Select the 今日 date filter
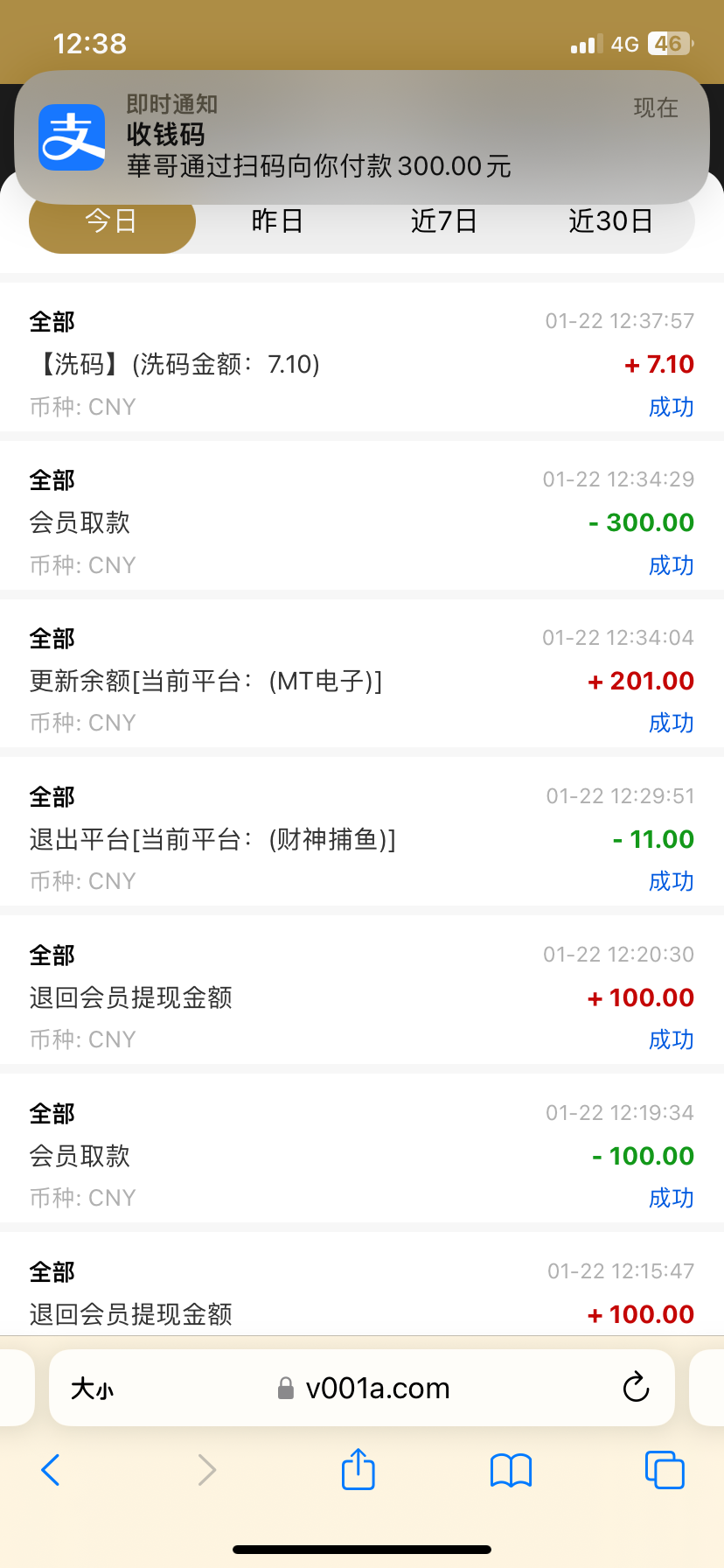This screenshot has width=724, height=1568. click(112, 221)
